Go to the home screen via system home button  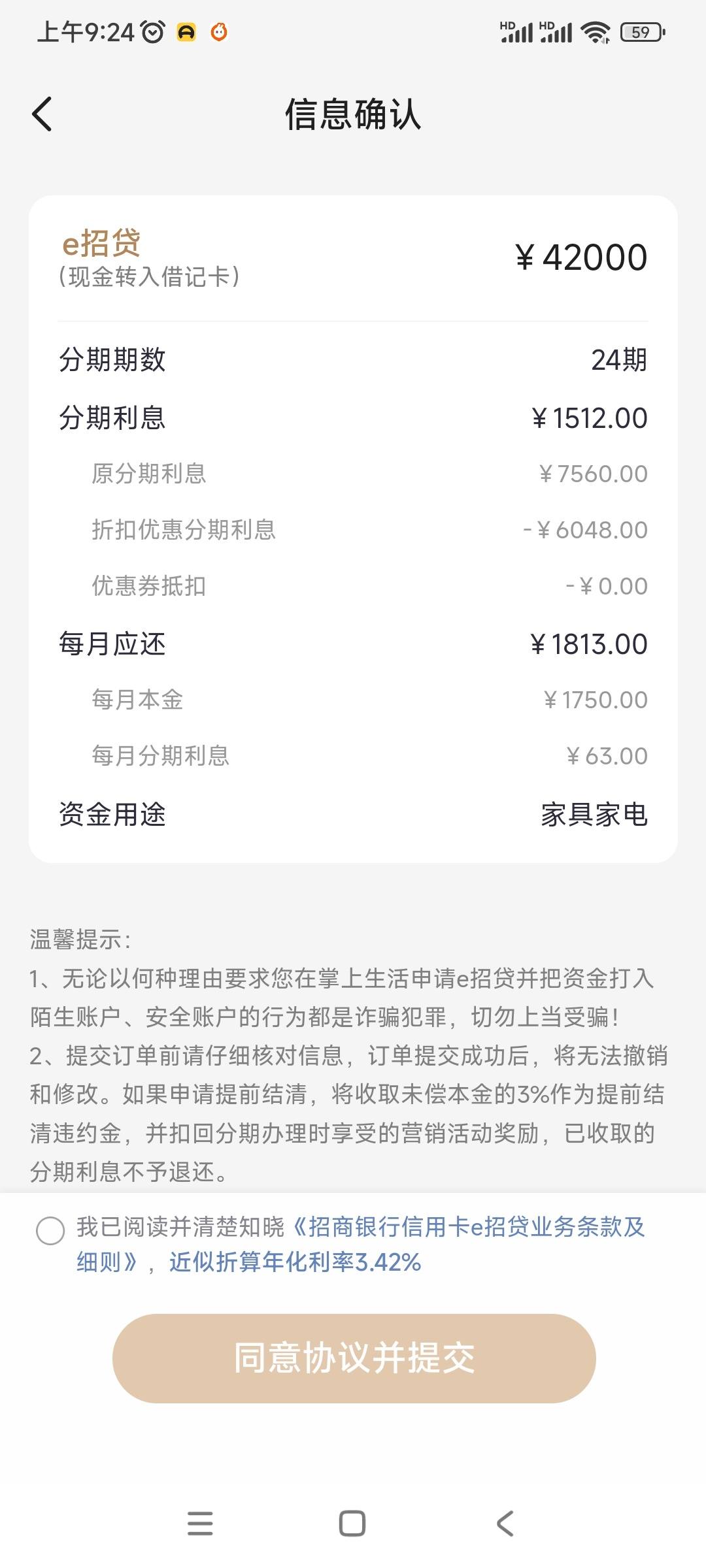coord(352,1523)
